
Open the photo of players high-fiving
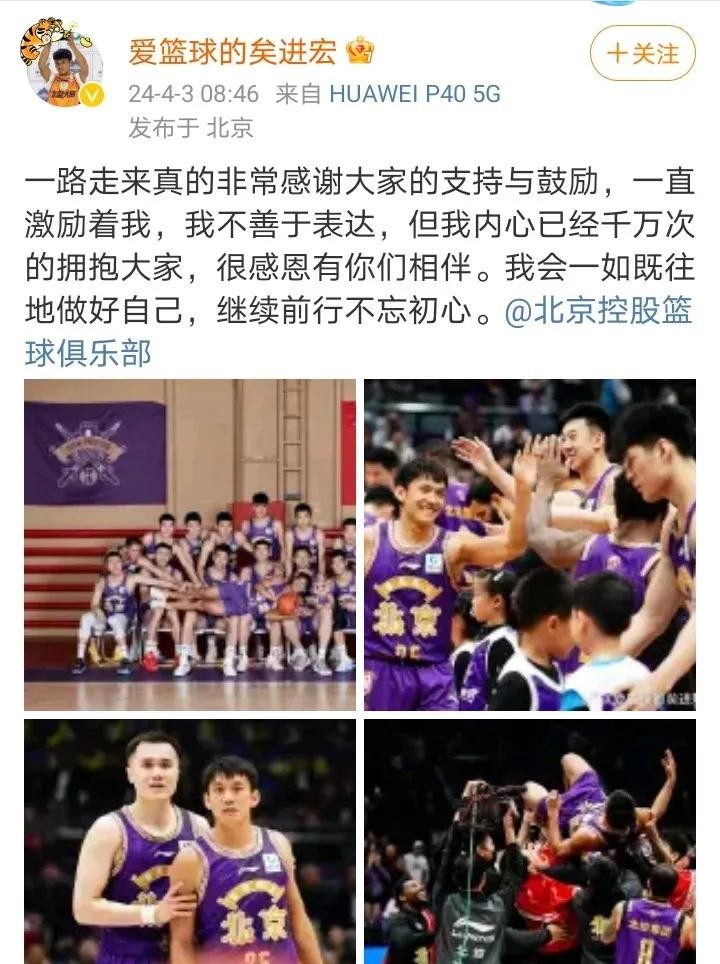click(529, 544)
